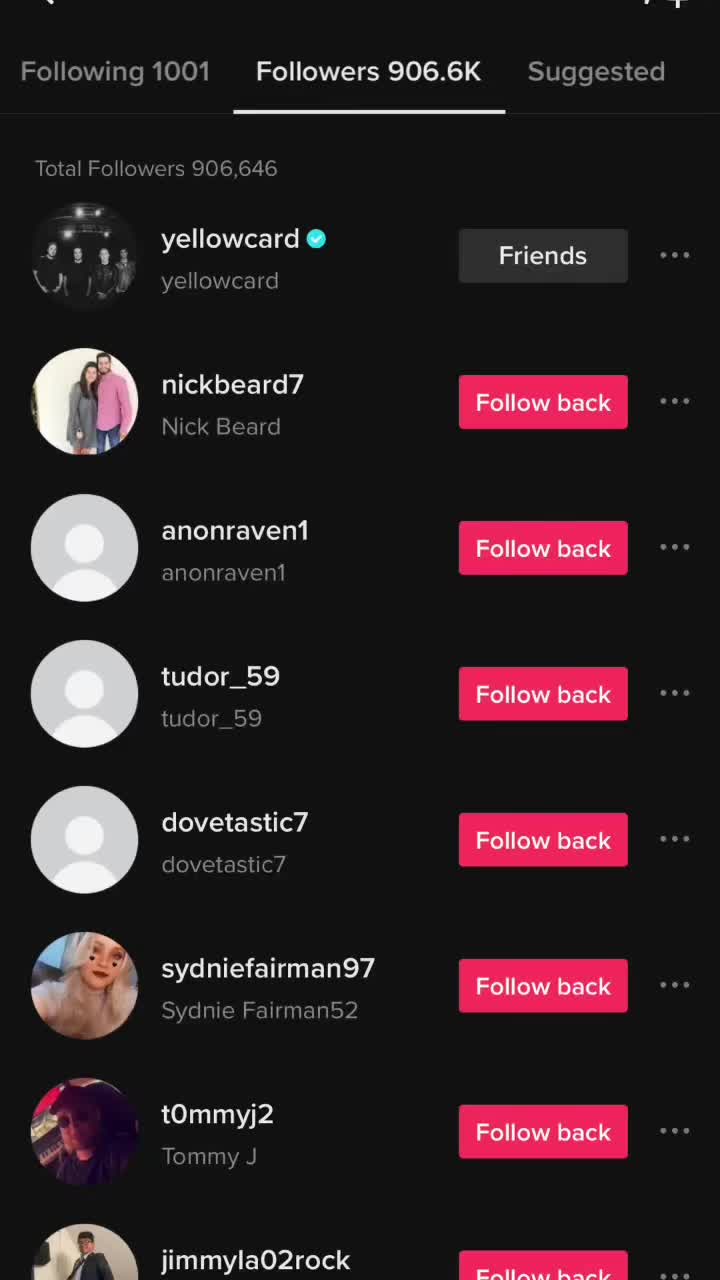Open more options for dovetastic7

(x=675, y=840)
